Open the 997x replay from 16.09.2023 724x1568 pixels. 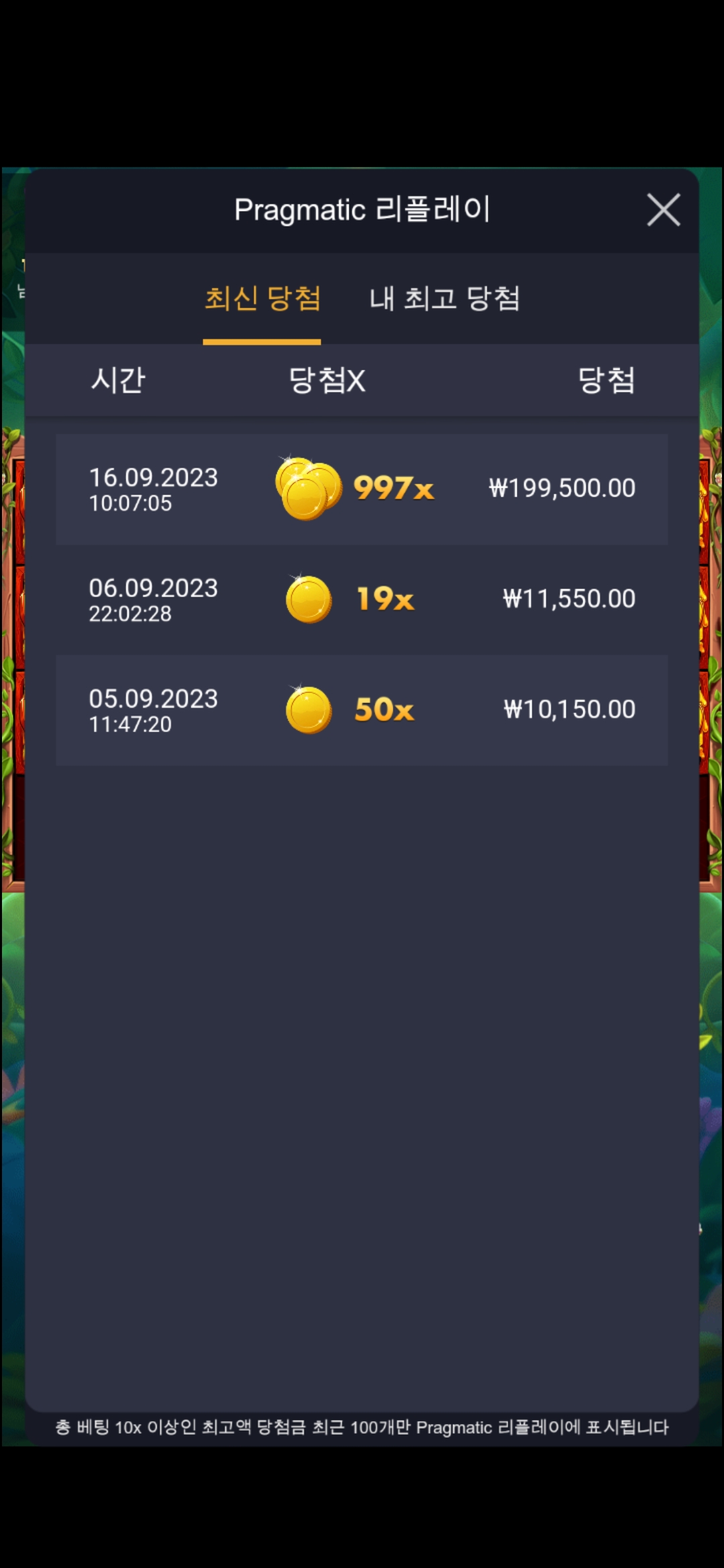pos(361,489)
